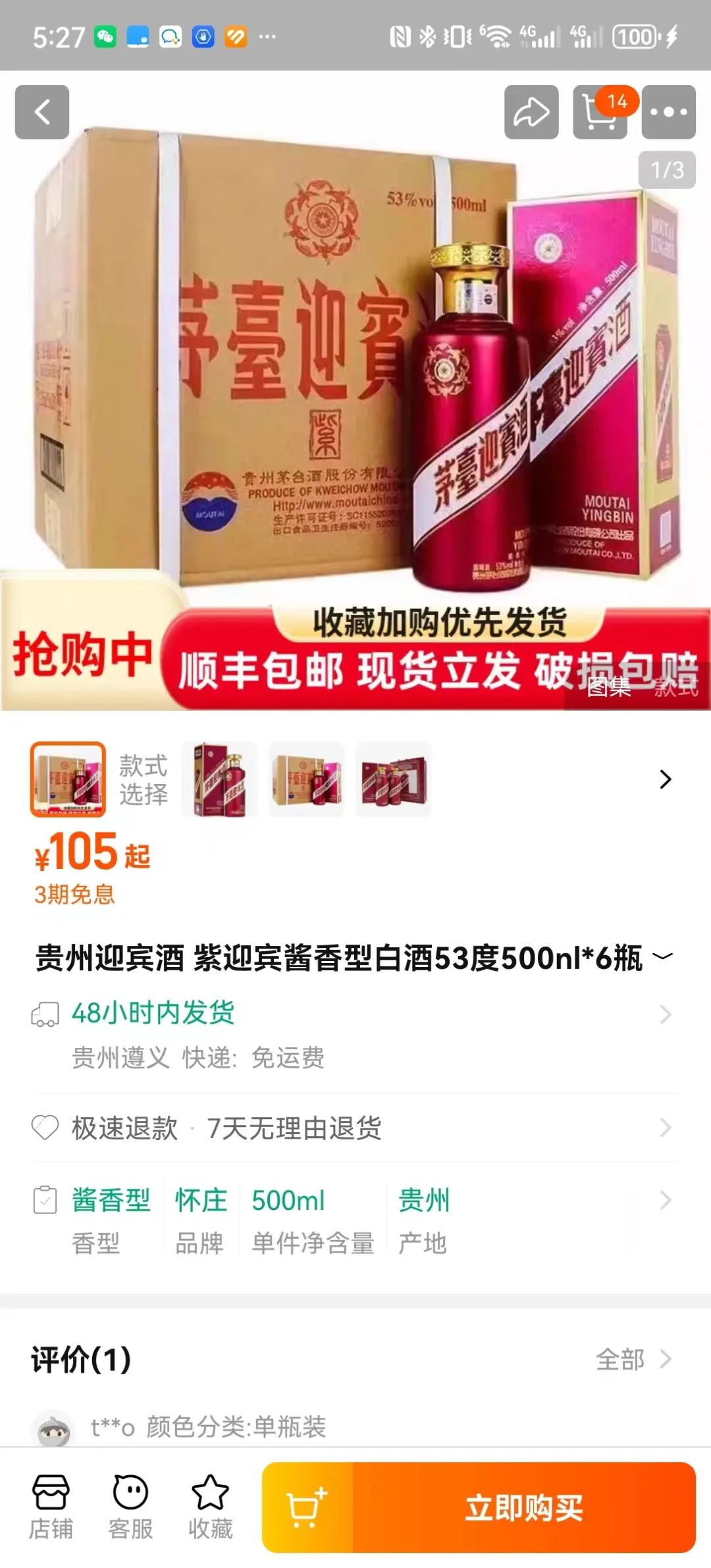
Task: Select the single bottle with box style thumbnail
Action: pyautogui.click(x=220, y=779)
